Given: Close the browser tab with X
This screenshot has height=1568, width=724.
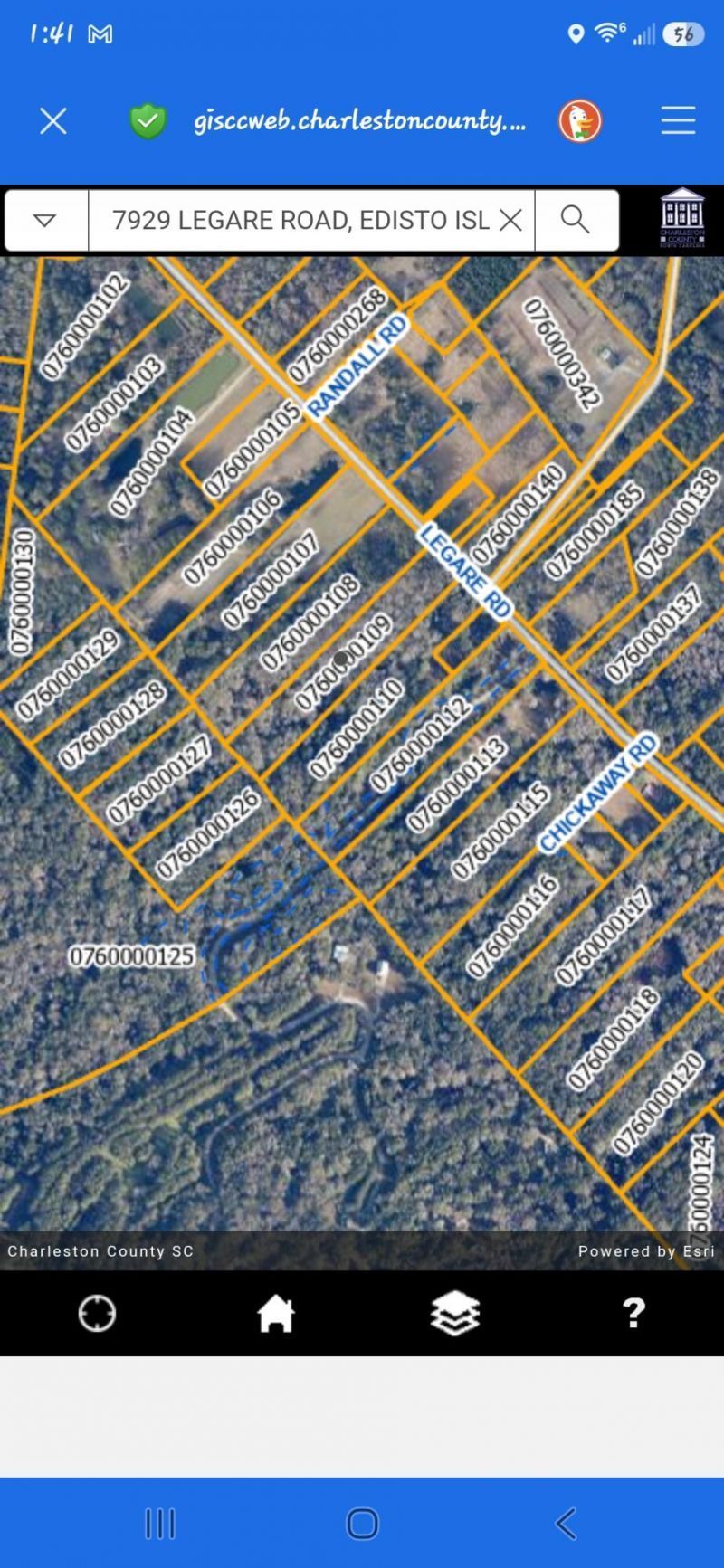Looking at the screenshot, I should (53, 121).
